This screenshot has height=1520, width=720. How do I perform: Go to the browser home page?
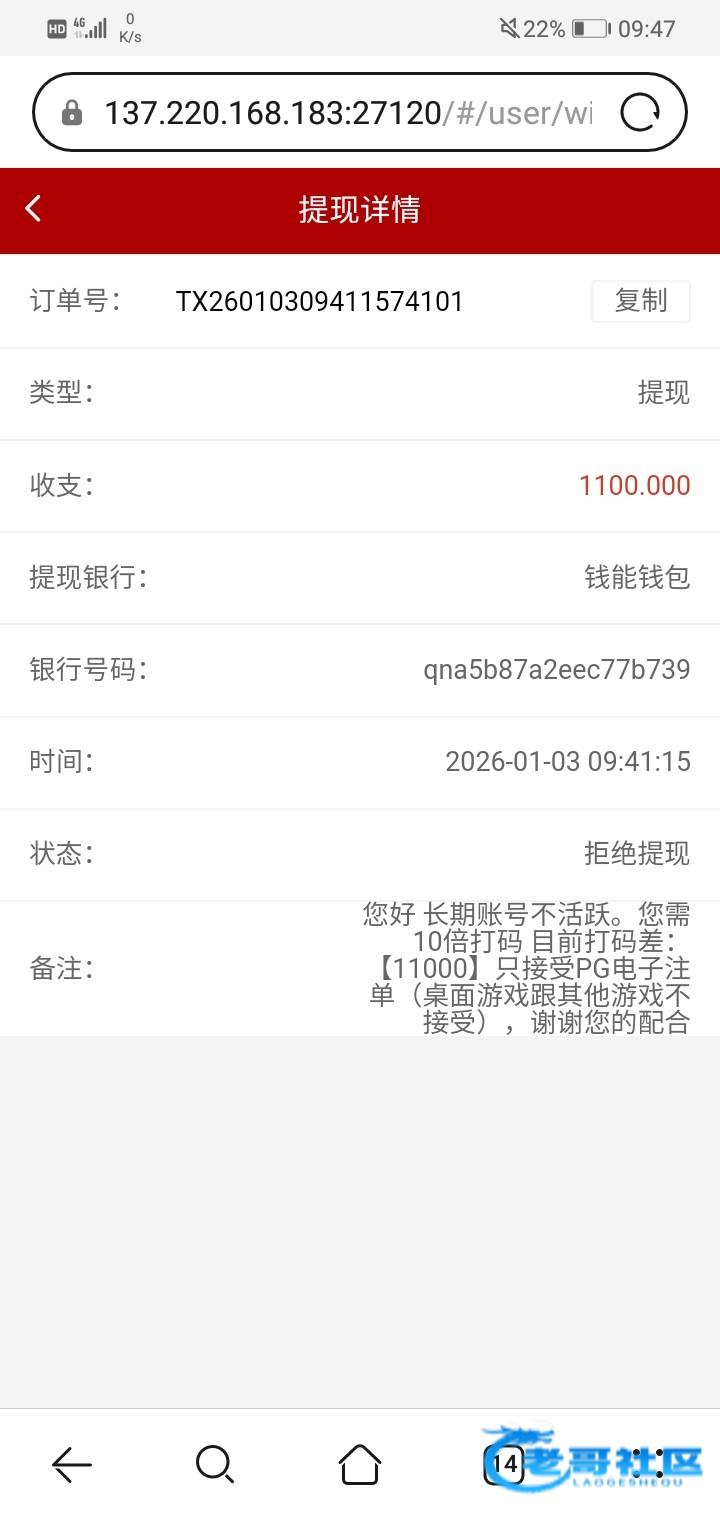point(360,1465)
